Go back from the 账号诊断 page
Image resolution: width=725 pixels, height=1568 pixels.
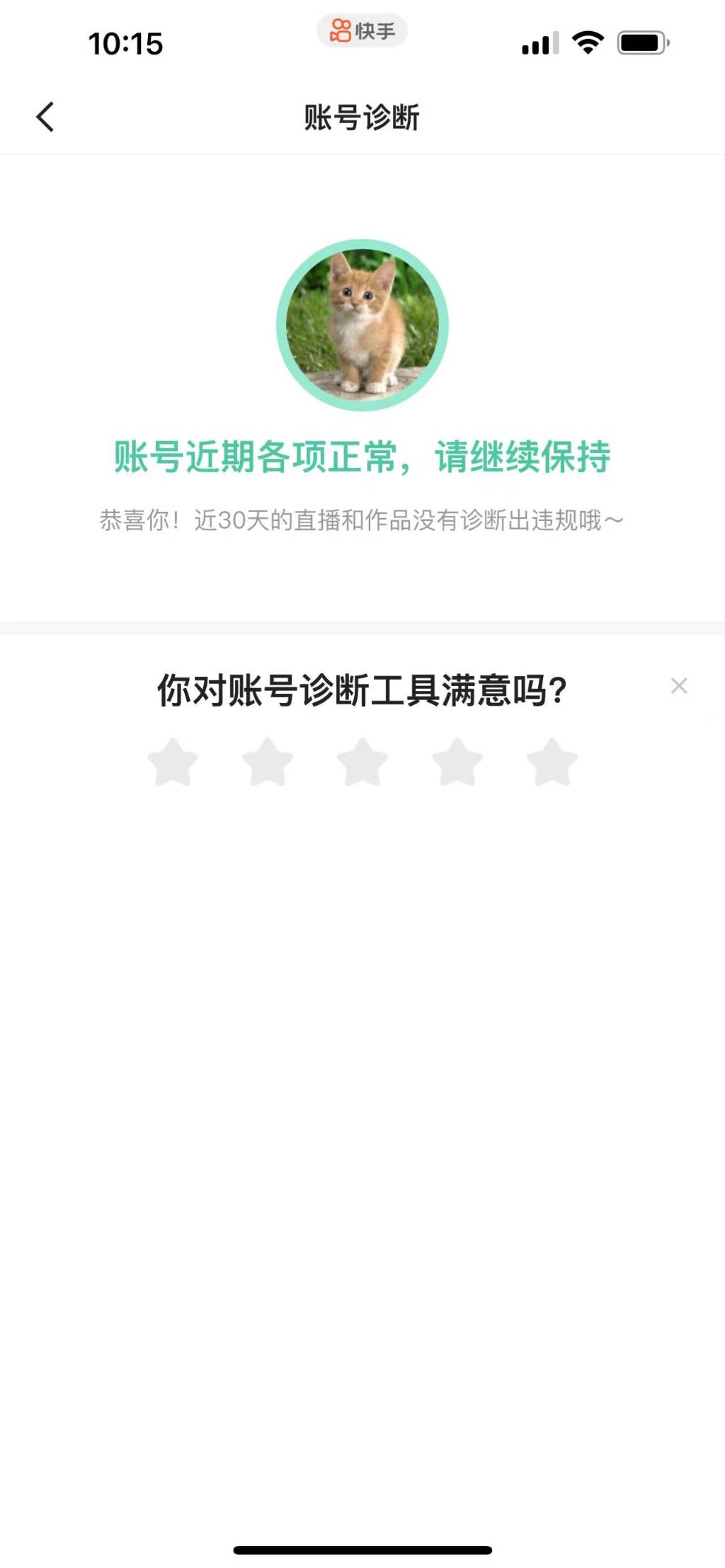pyautogui.click(x=45, y=117)
